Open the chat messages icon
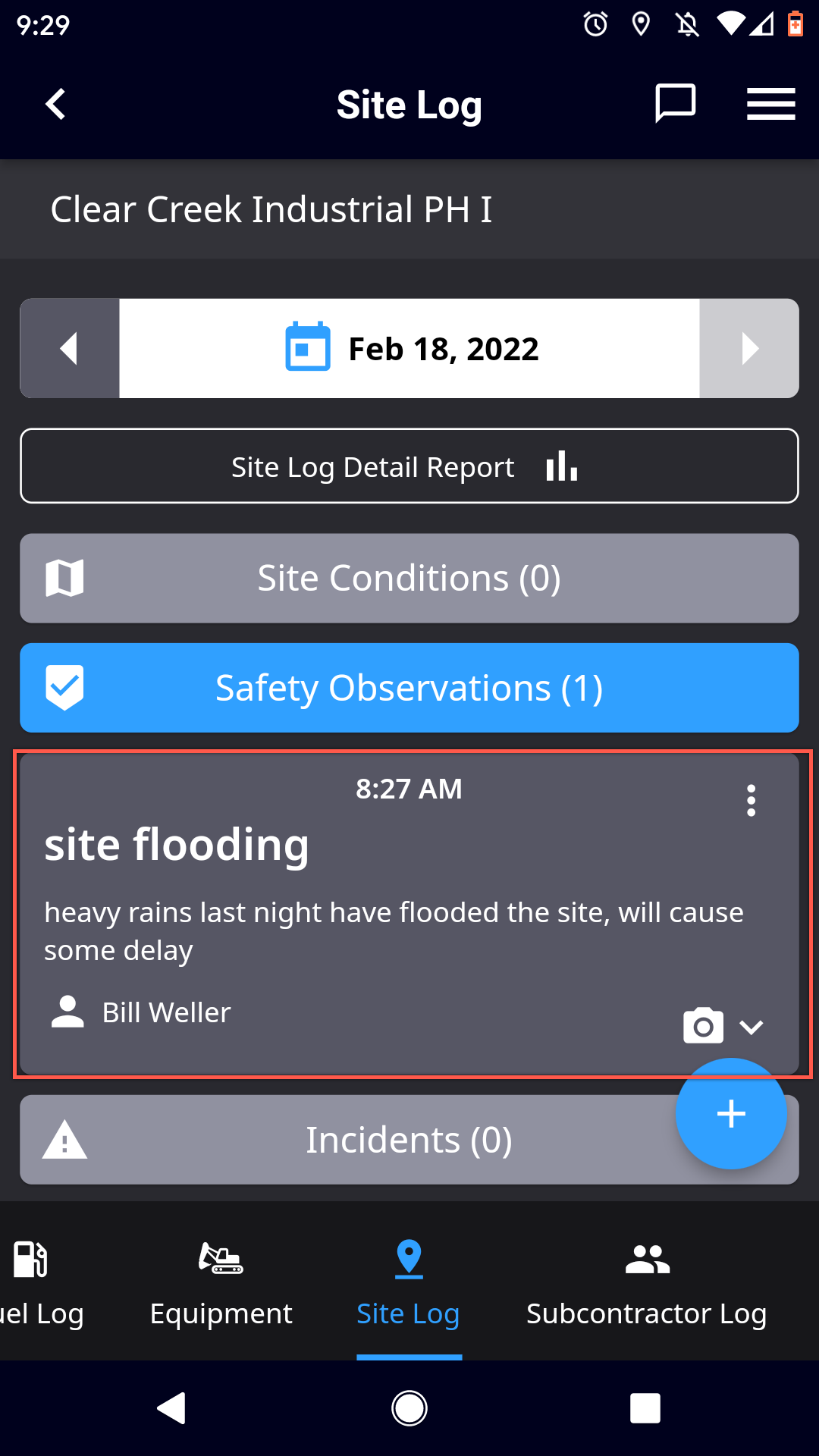The height and width of the screenshot is (1456, 819). [x=675, y=103]
